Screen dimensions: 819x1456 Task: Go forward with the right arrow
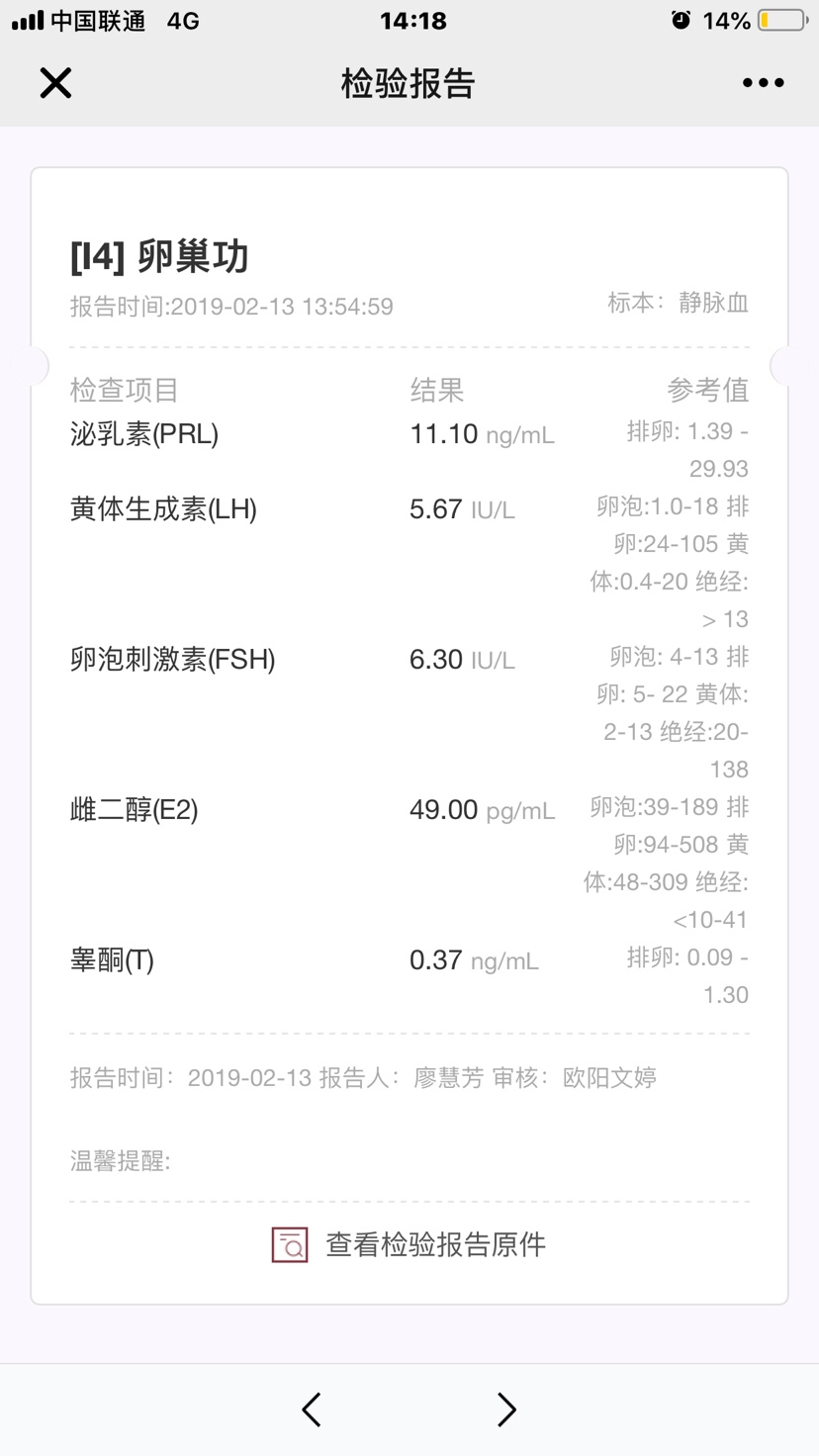tap(506, 1410)
